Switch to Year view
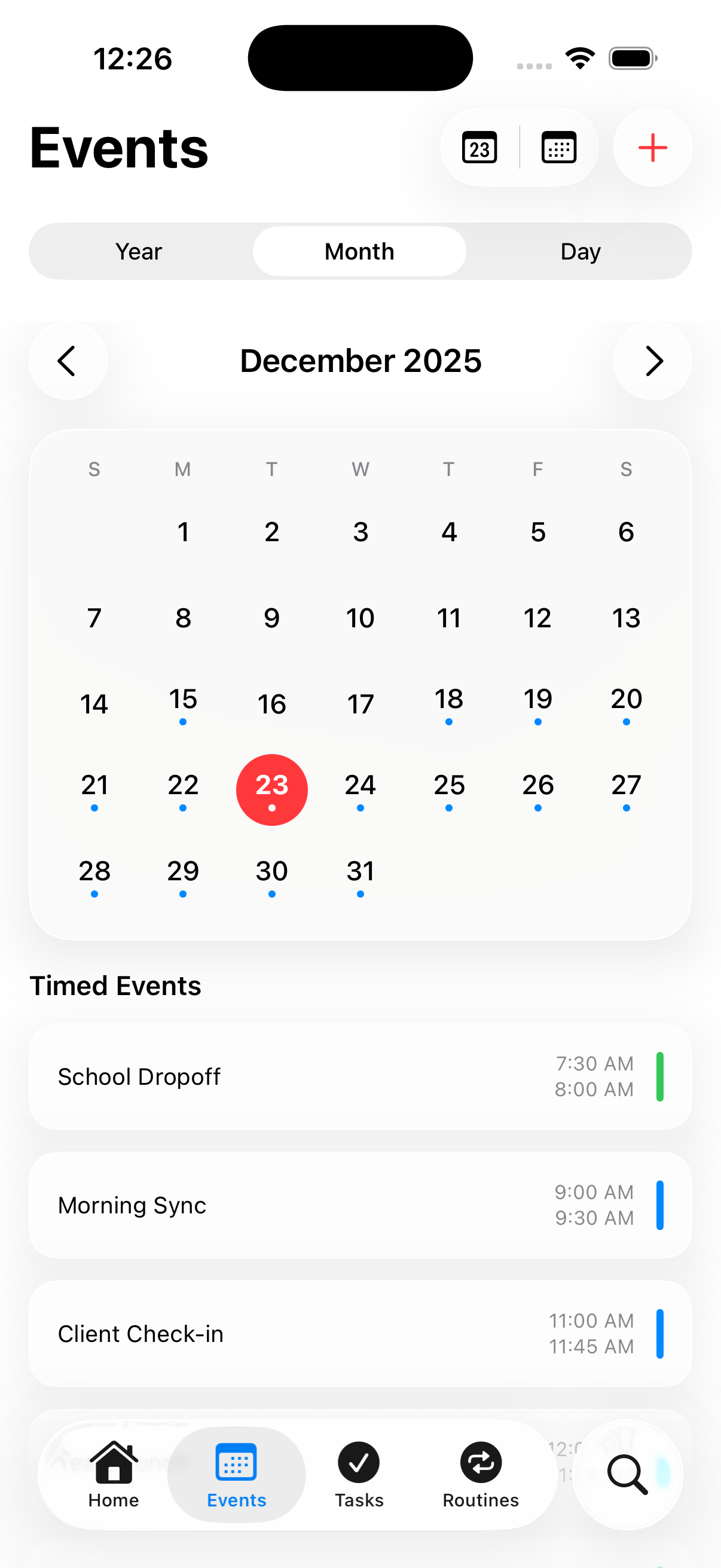 [139, 251]
